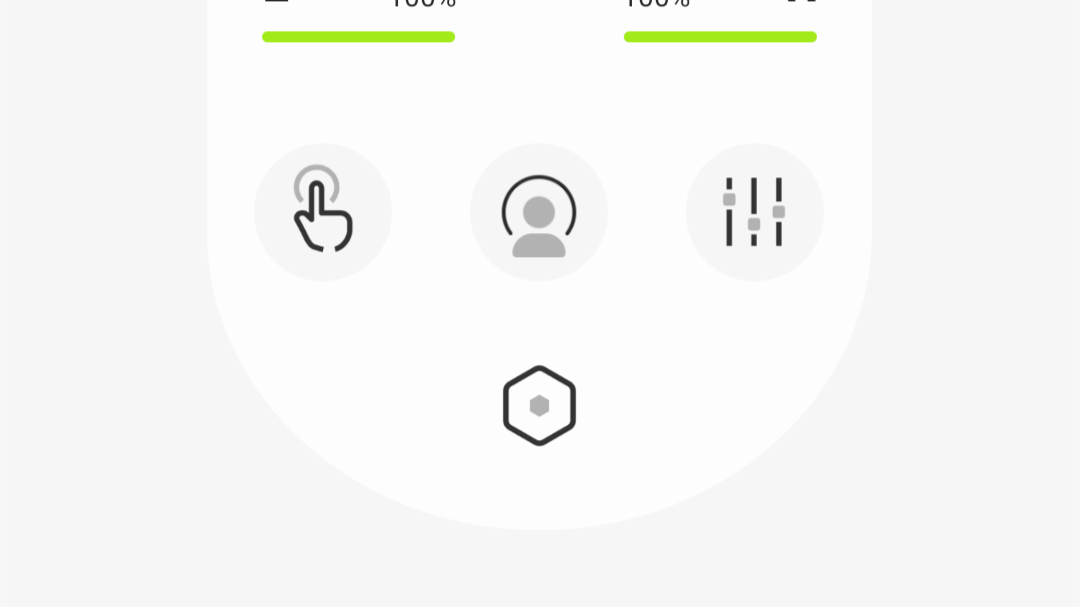Image resolution: width=1080 pixels, height=607 pixels.
Task: Open the touch gesture controls button
Action: [x=323, y=212]
